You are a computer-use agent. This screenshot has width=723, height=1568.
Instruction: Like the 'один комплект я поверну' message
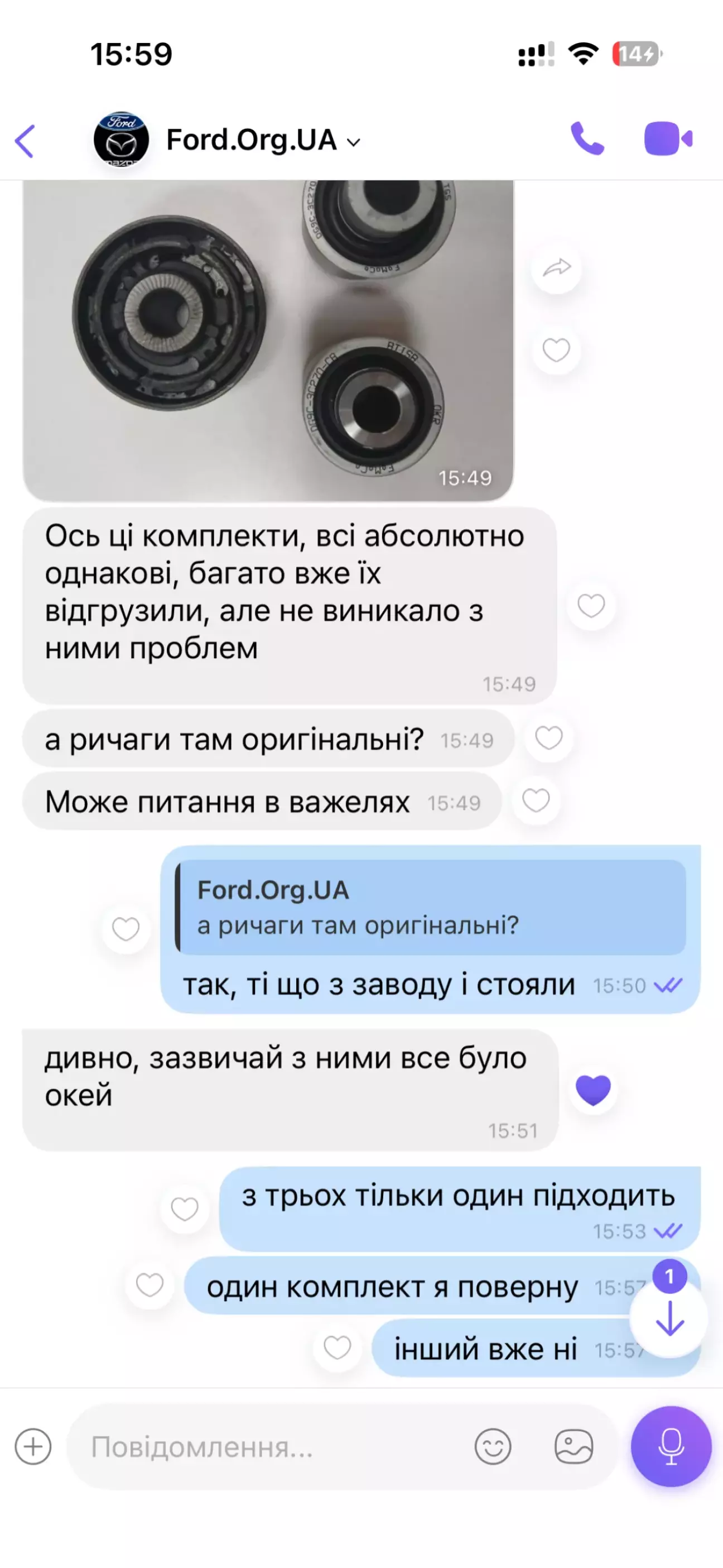click(149, 1285)
